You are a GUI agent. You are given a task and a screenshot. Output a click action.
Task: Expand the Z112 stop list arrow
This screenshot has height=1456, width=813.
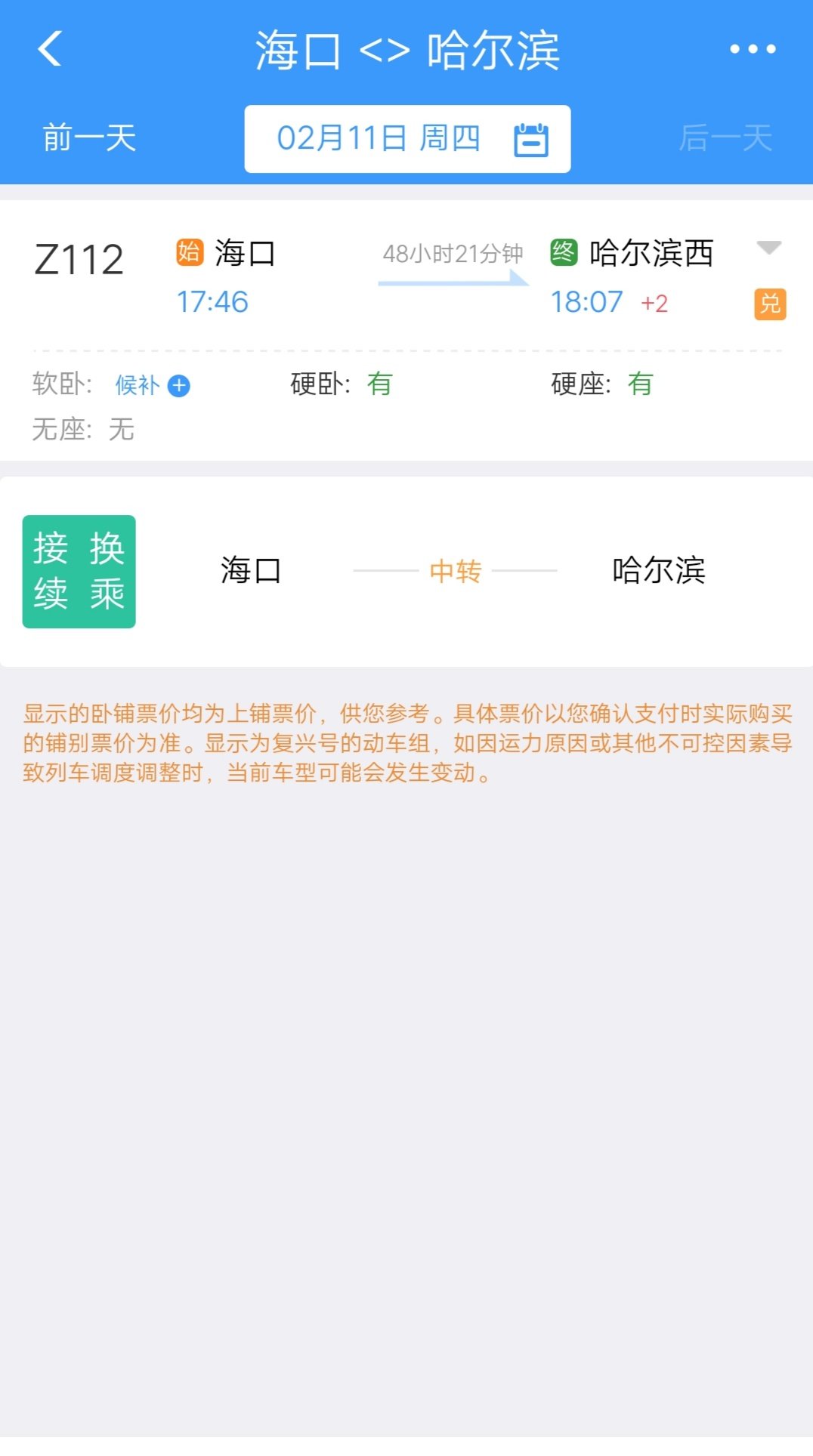[768, 248]
